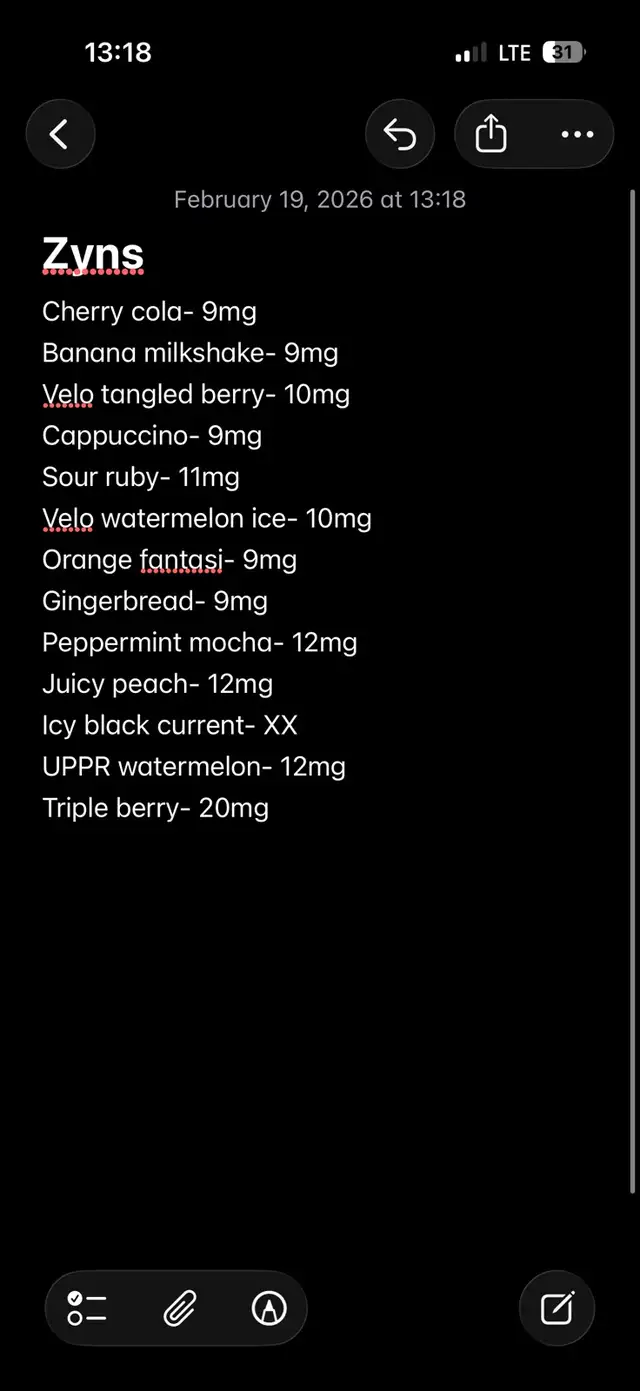Screen dimensions: 640x1391
Task: Compose a new note
Action: pos(557,1308)
